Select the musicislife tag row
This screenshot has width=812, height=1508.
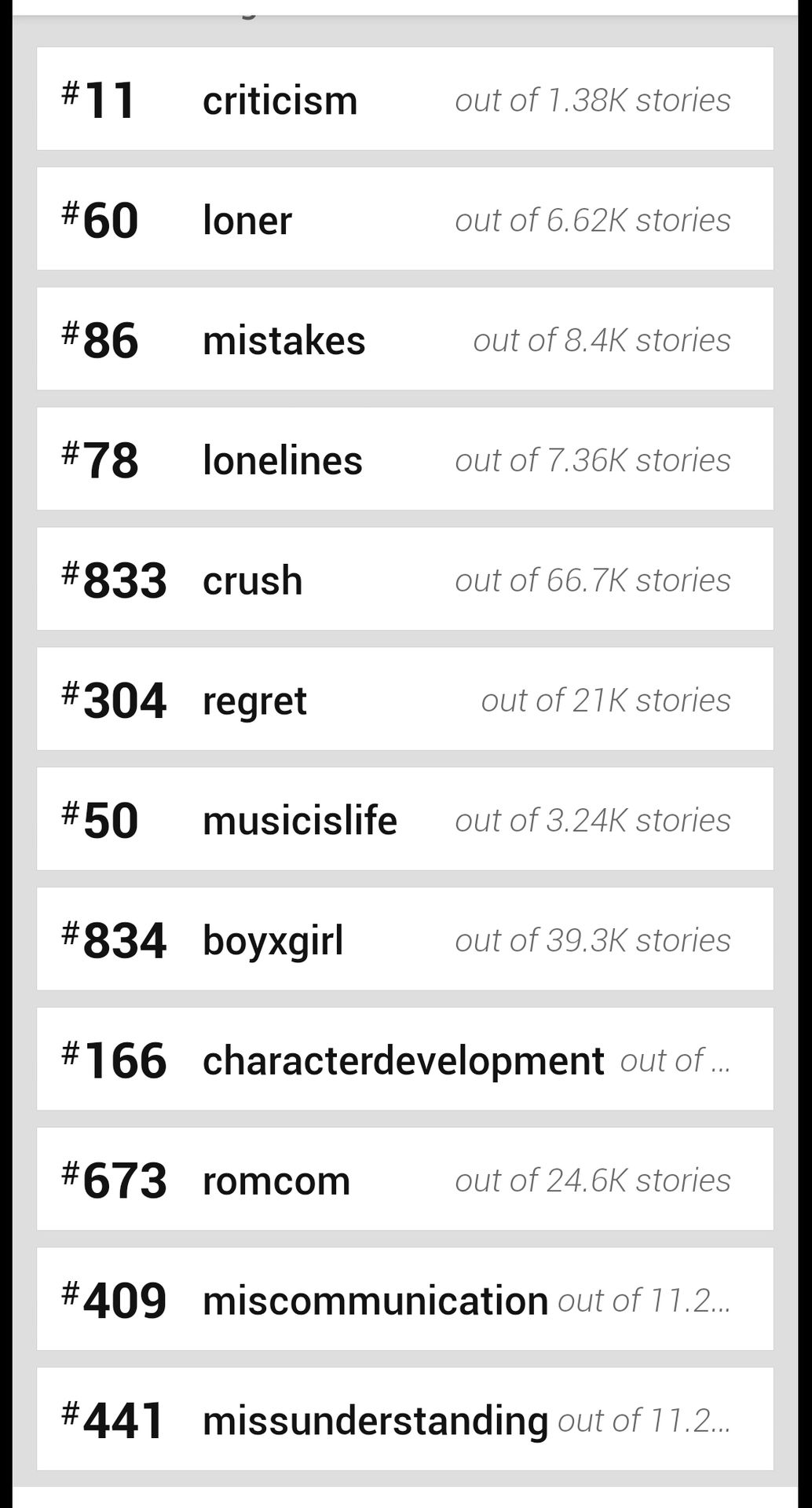click(405, 819)
